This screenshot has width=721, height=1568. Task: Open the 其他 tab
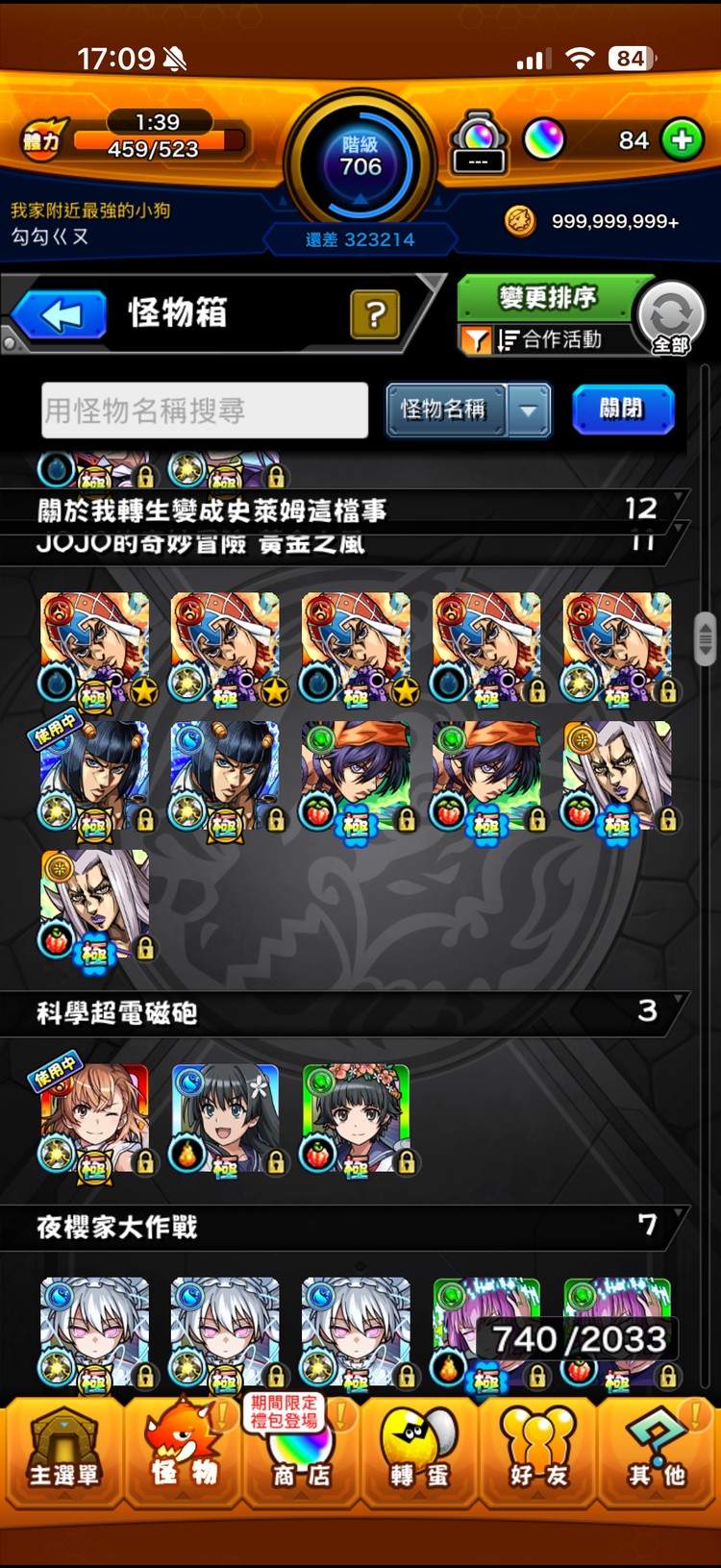coord(658,1455)
